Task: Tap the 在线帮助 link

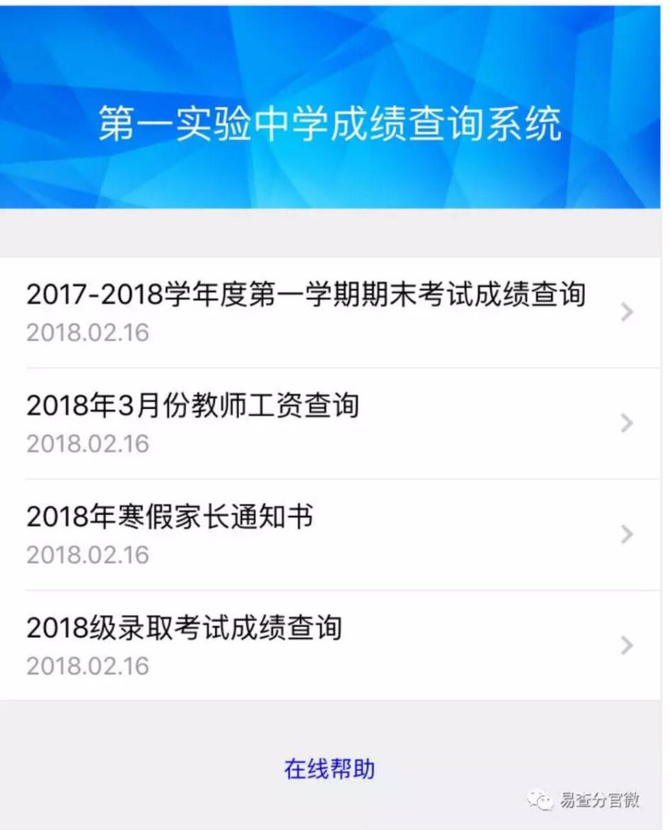Action: [329, 769]
